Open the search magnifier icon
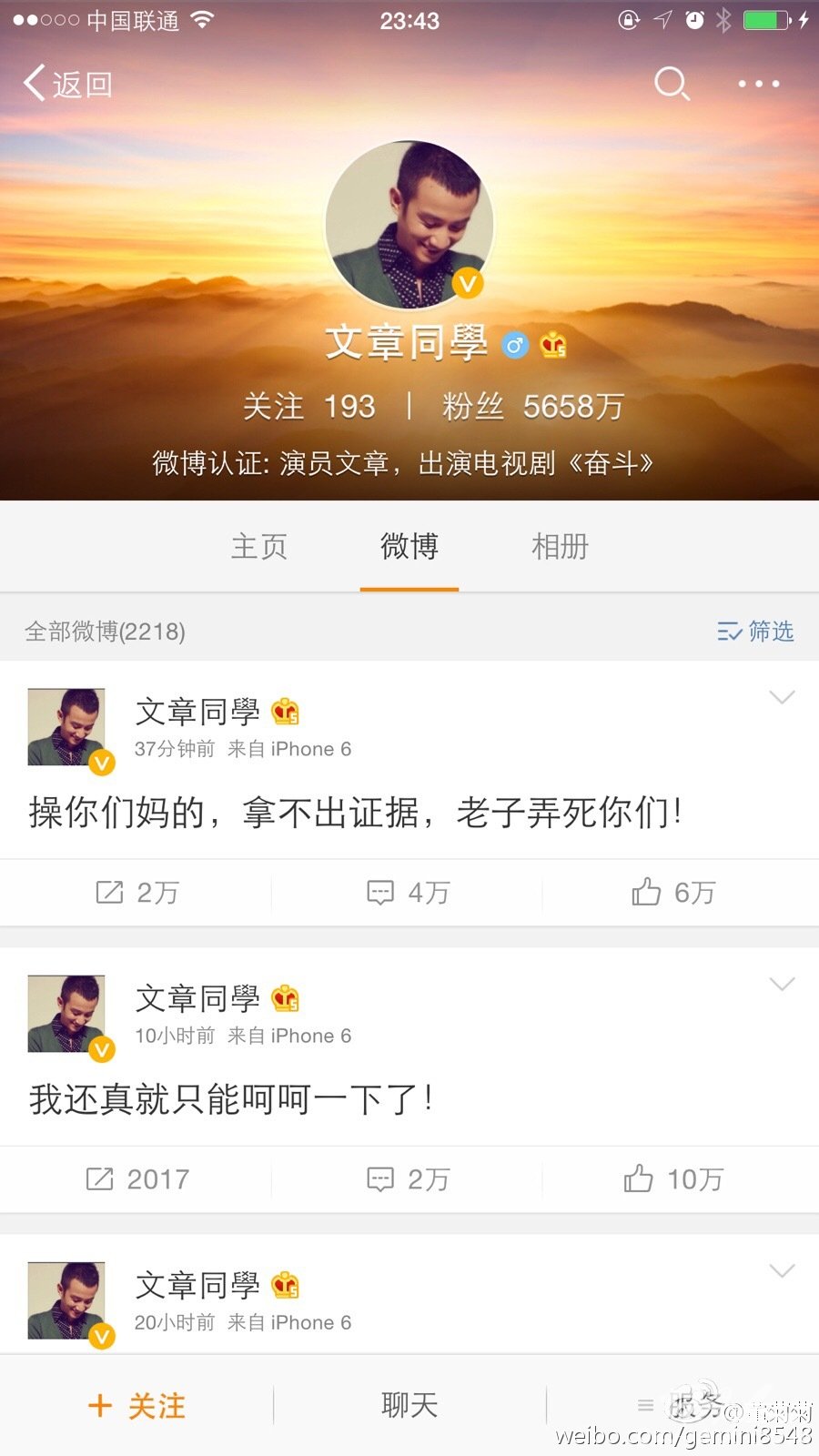This screenshot has height=1456, width=819. (672, 84)
